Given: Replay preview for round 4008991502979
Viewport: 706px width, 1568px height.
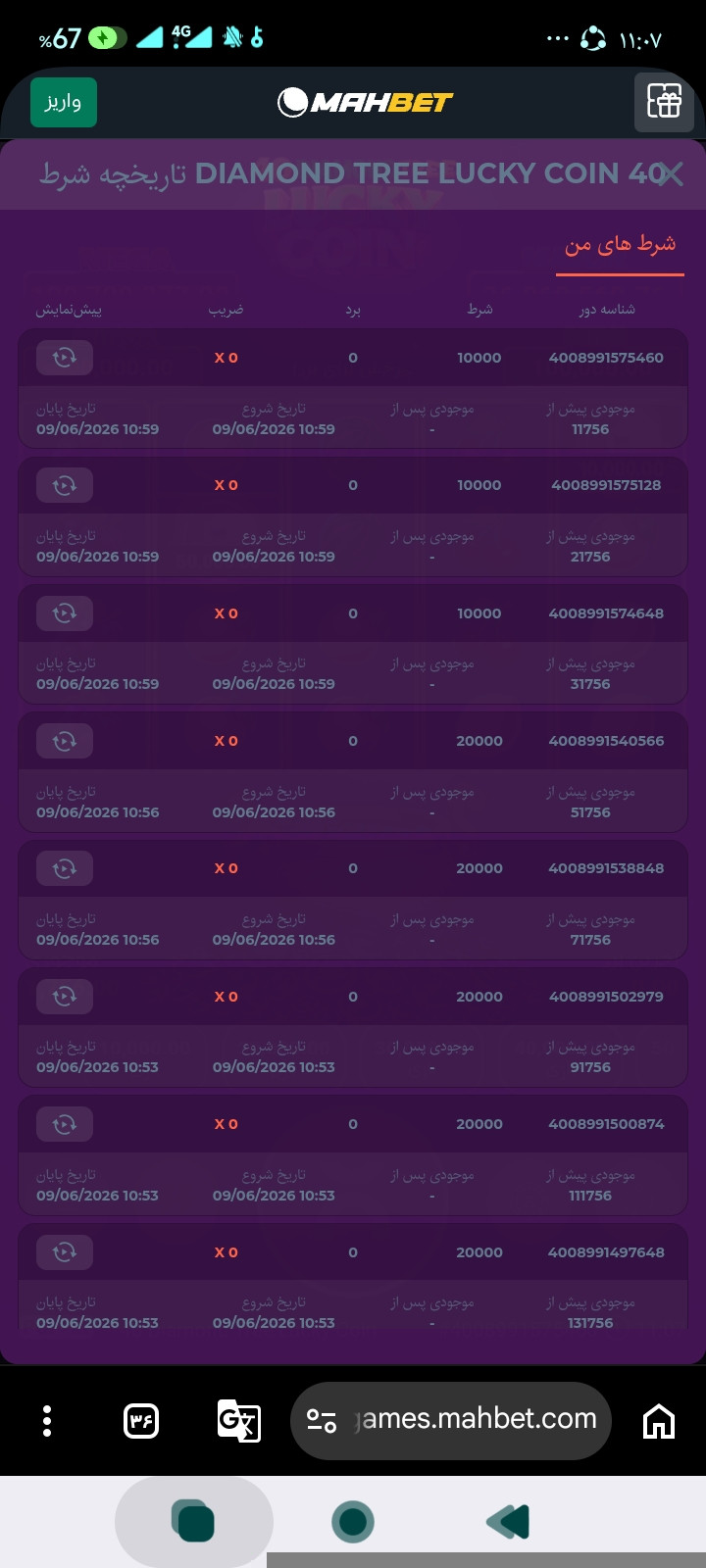Looking at the screenshot, I should [65, 997].
